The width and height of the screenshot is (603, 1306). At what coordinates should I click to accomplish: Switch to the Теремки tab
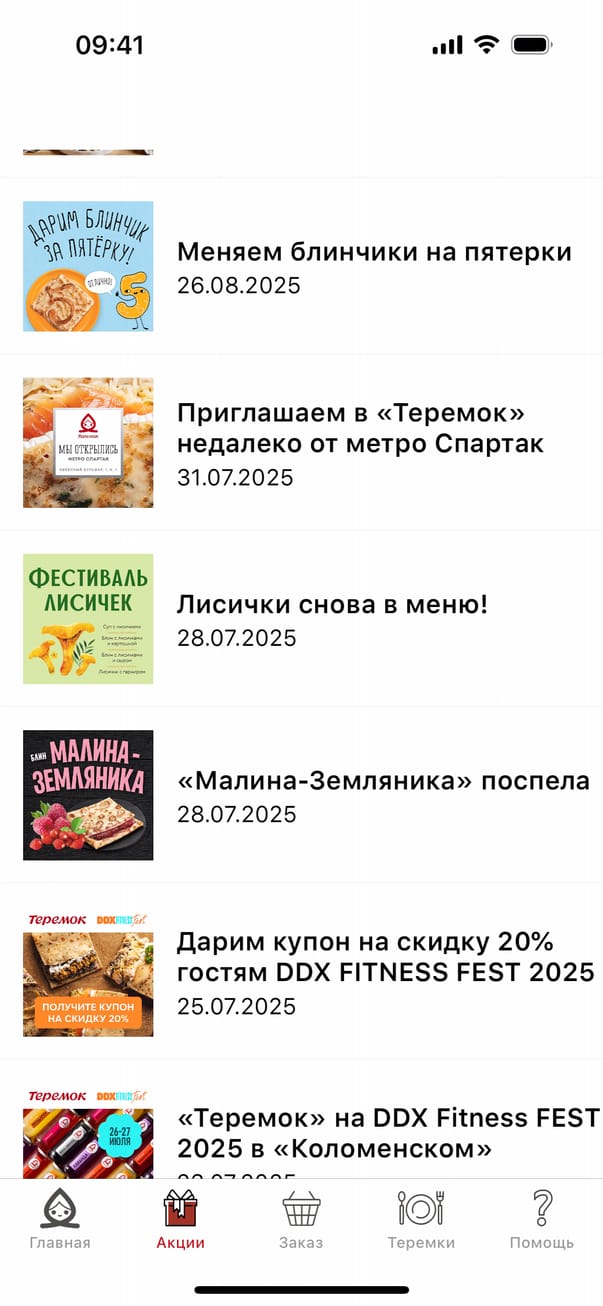click(x=421, y=1221)
